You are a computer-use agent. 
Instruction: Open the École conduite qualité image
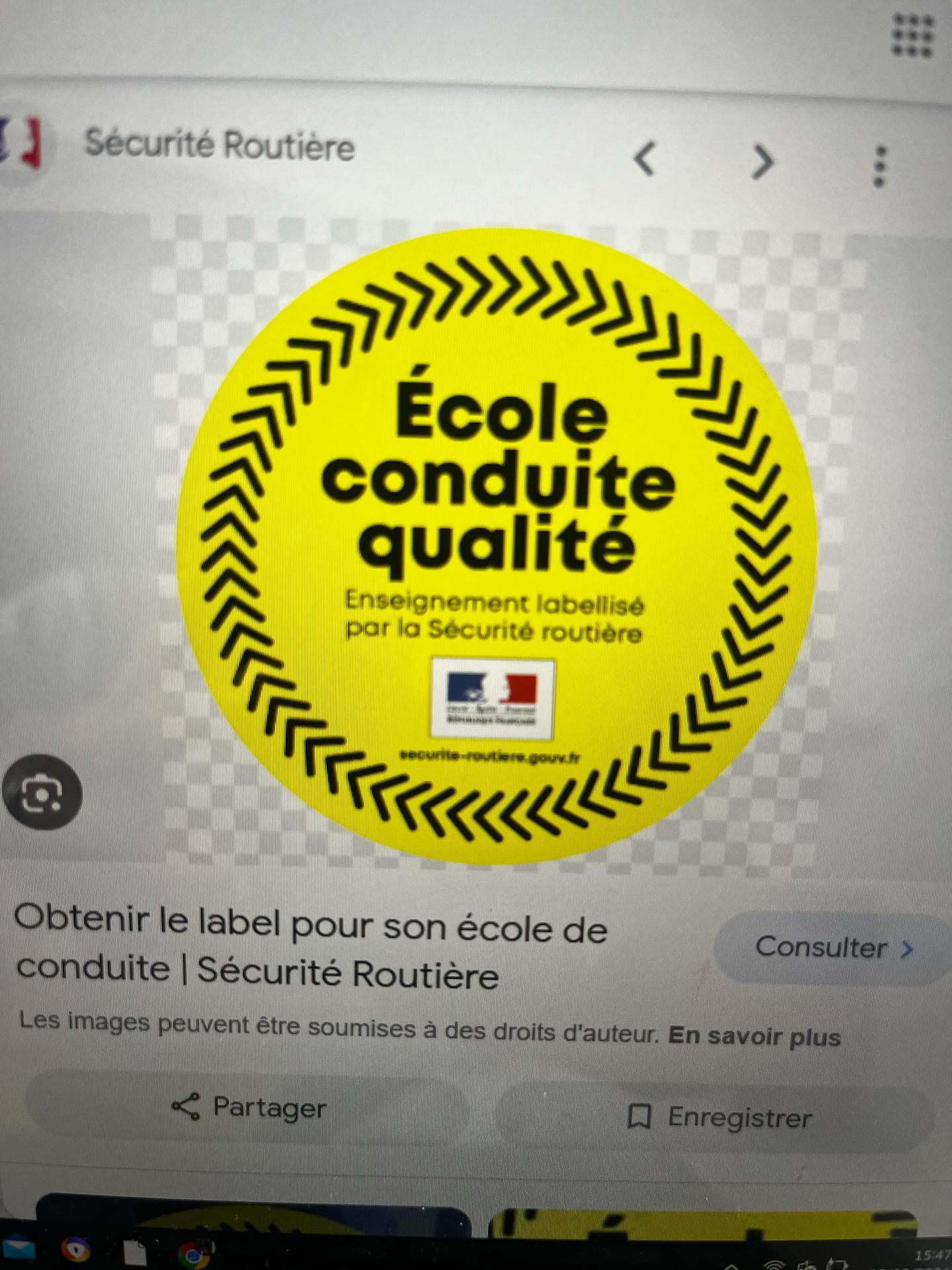(x=496, y=546)
